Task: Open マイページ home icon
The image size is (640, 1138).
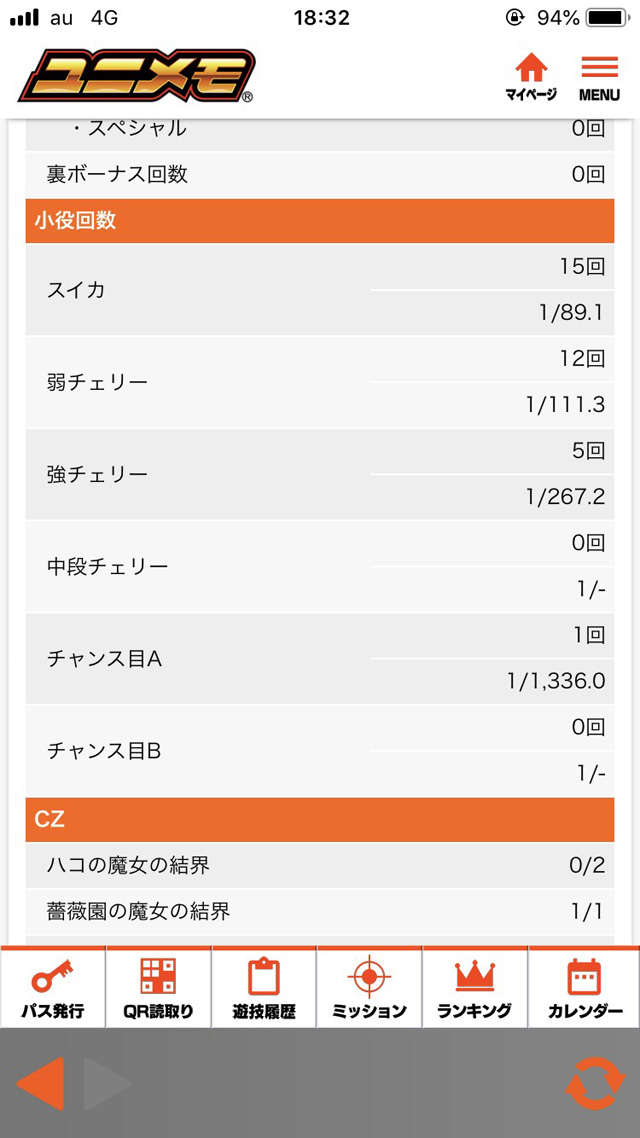Action: [530, 78]
